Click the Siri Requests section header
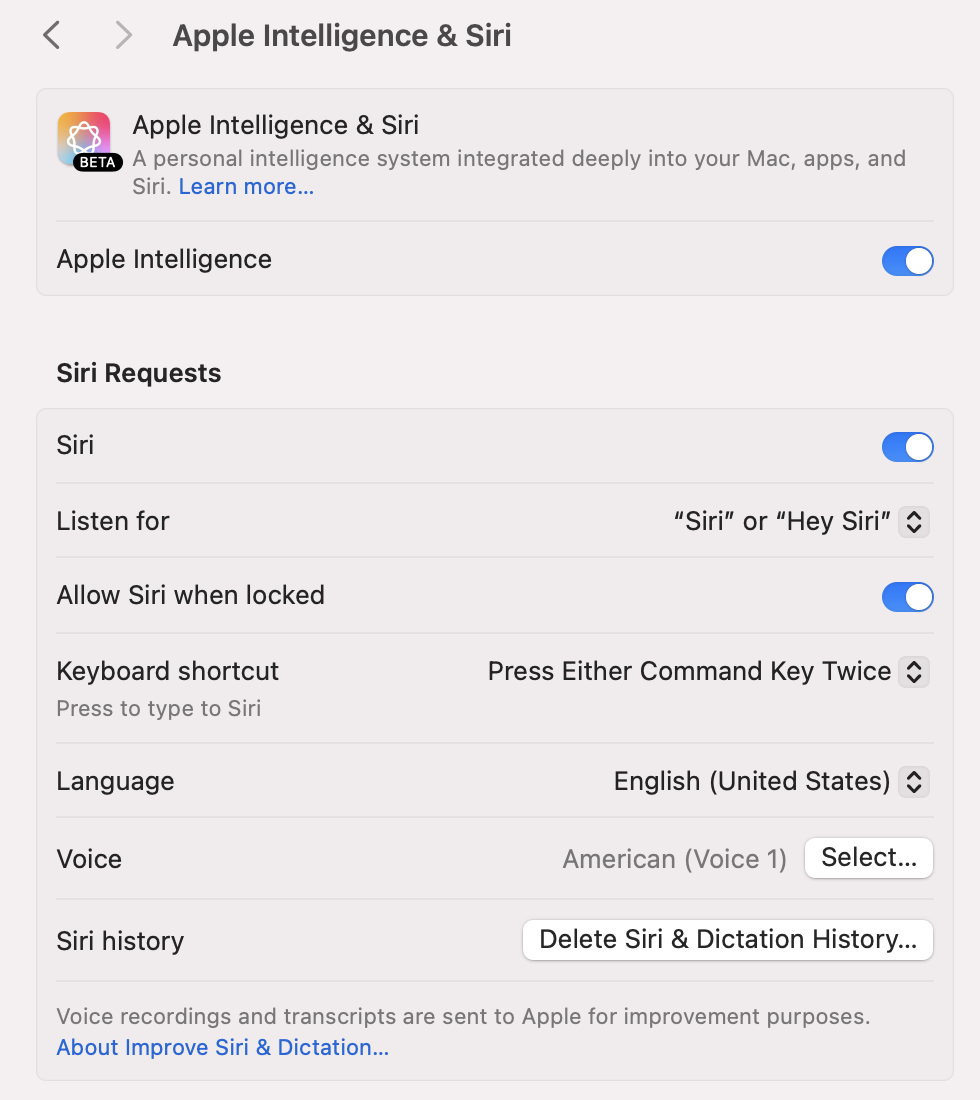 click(x=138, y=373)
